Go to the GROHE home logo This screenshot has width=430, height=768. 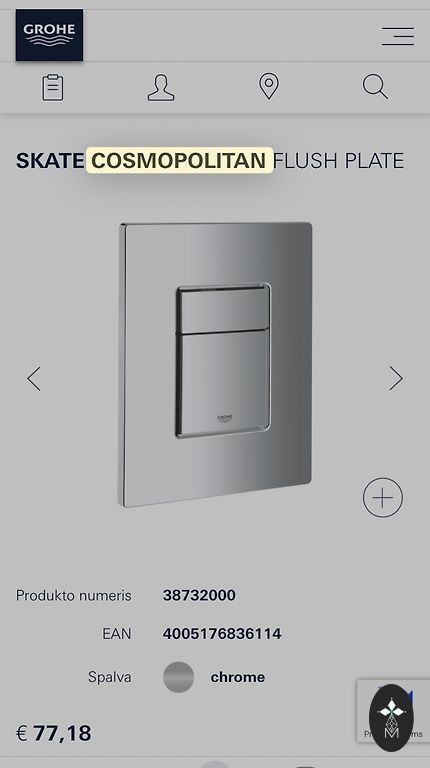(x=49, y=35)
